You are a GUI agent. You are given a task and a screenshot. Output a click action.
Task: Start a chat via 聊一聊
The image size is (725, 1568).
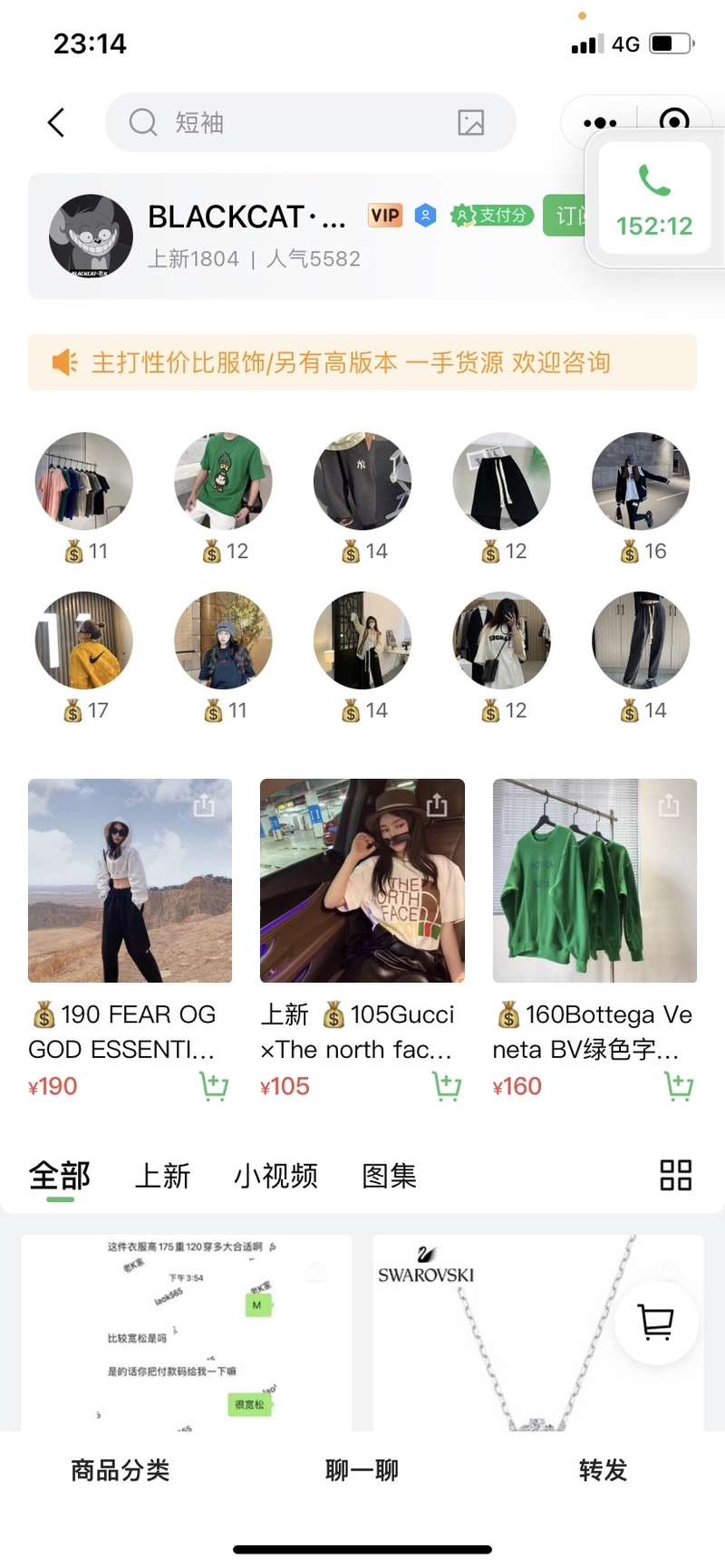362,1470
